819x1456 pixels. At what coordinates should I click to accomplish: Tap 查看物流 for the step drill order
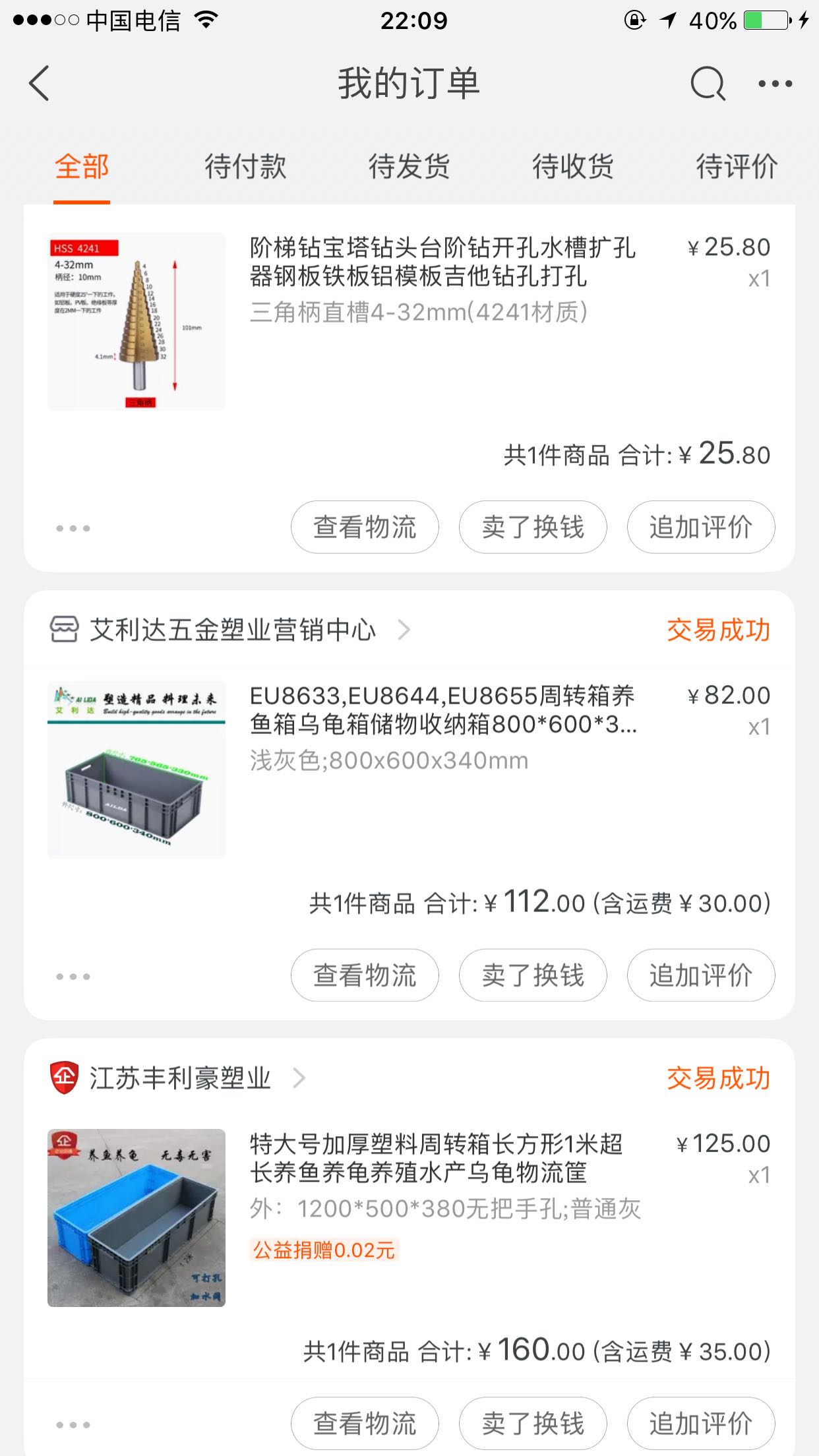(x=365, y=527)
